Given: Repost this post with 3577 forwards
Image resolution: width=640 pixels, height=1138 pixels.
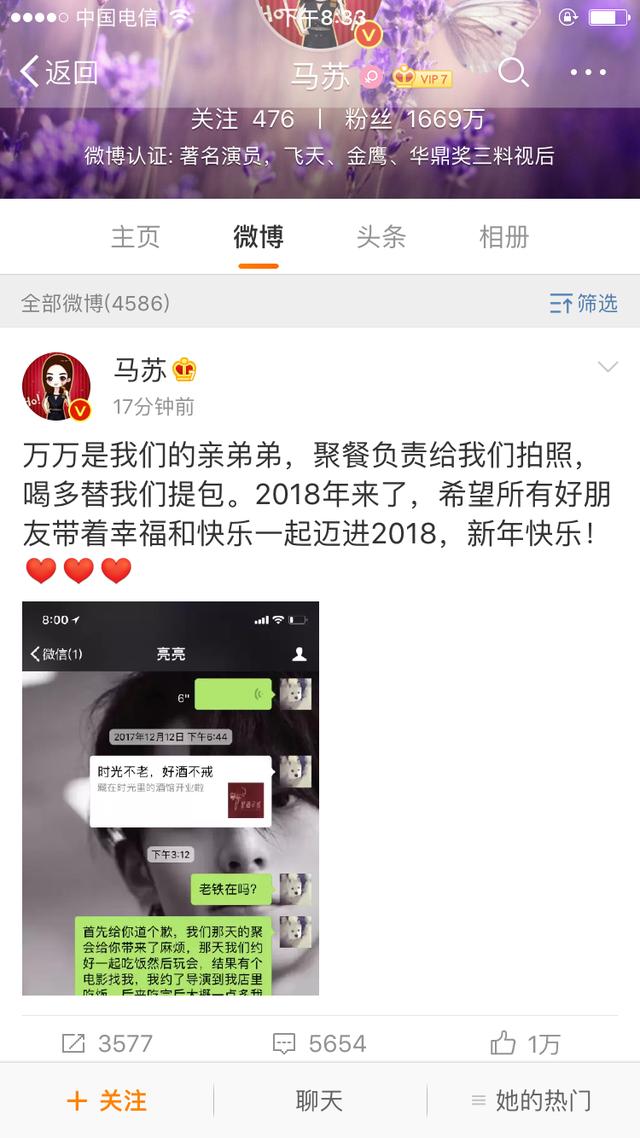Looking at the screenshot, I should point(108,1044).
